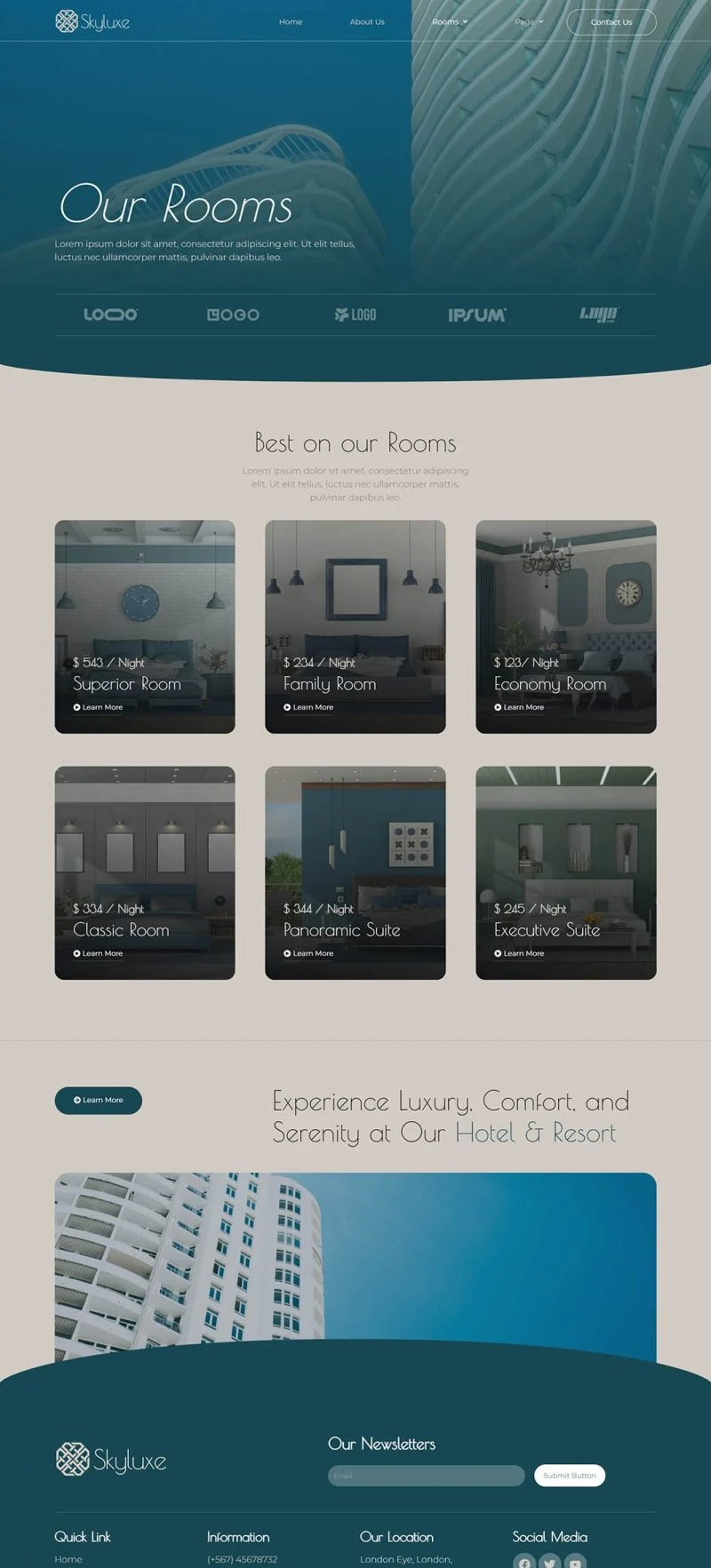Viewport: 711px width, 1568px height.
Task: Open the Superior Room card
Action: click(145, 626)
